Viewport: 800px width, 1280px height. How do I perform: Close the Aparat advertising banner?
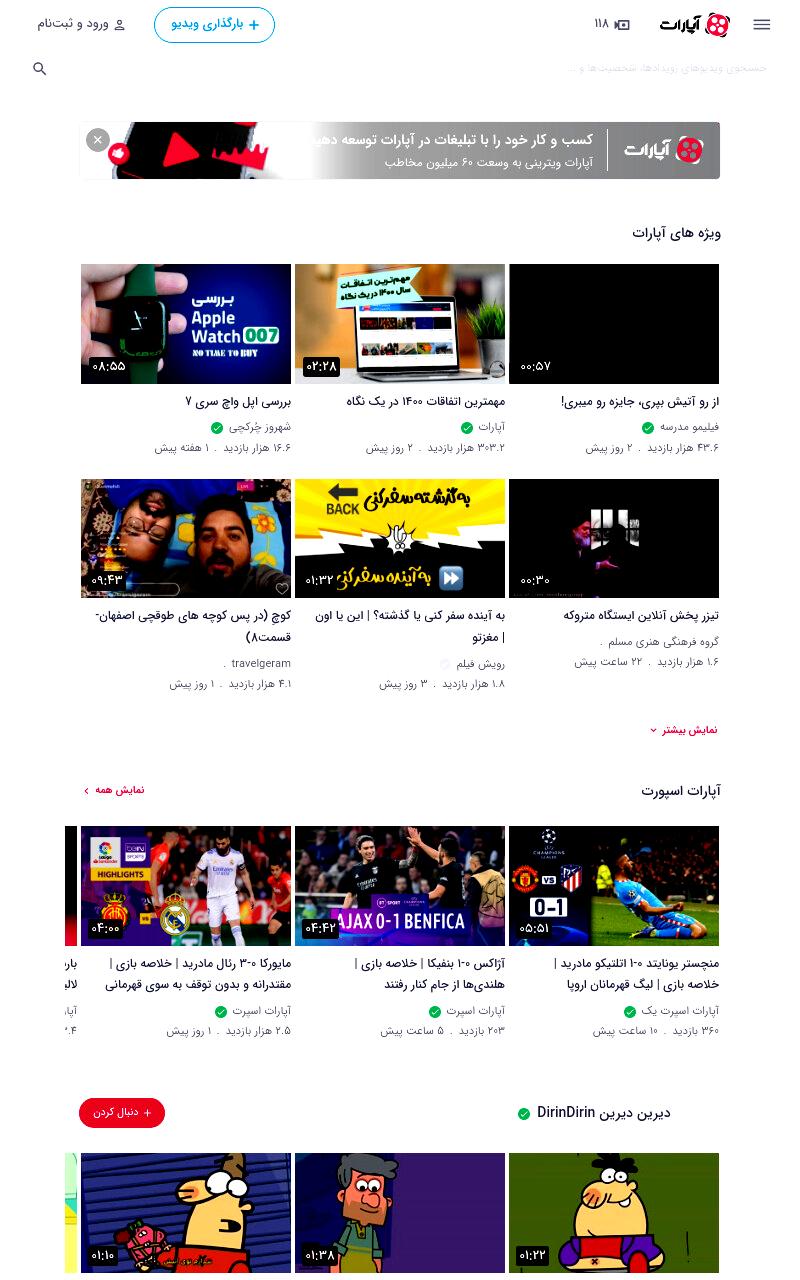tap(97, 140)
